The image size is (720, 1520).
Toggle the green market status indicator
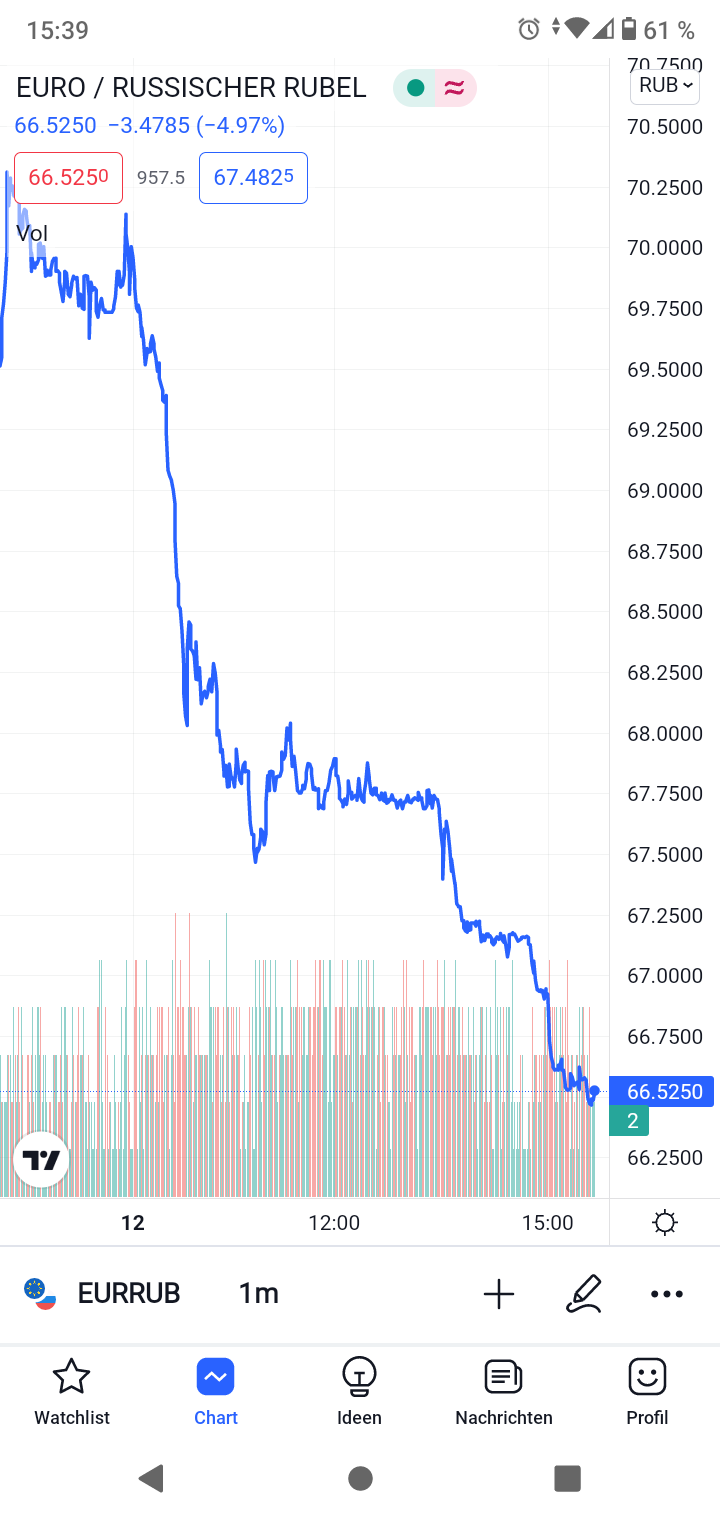click(x=414, y=88)
